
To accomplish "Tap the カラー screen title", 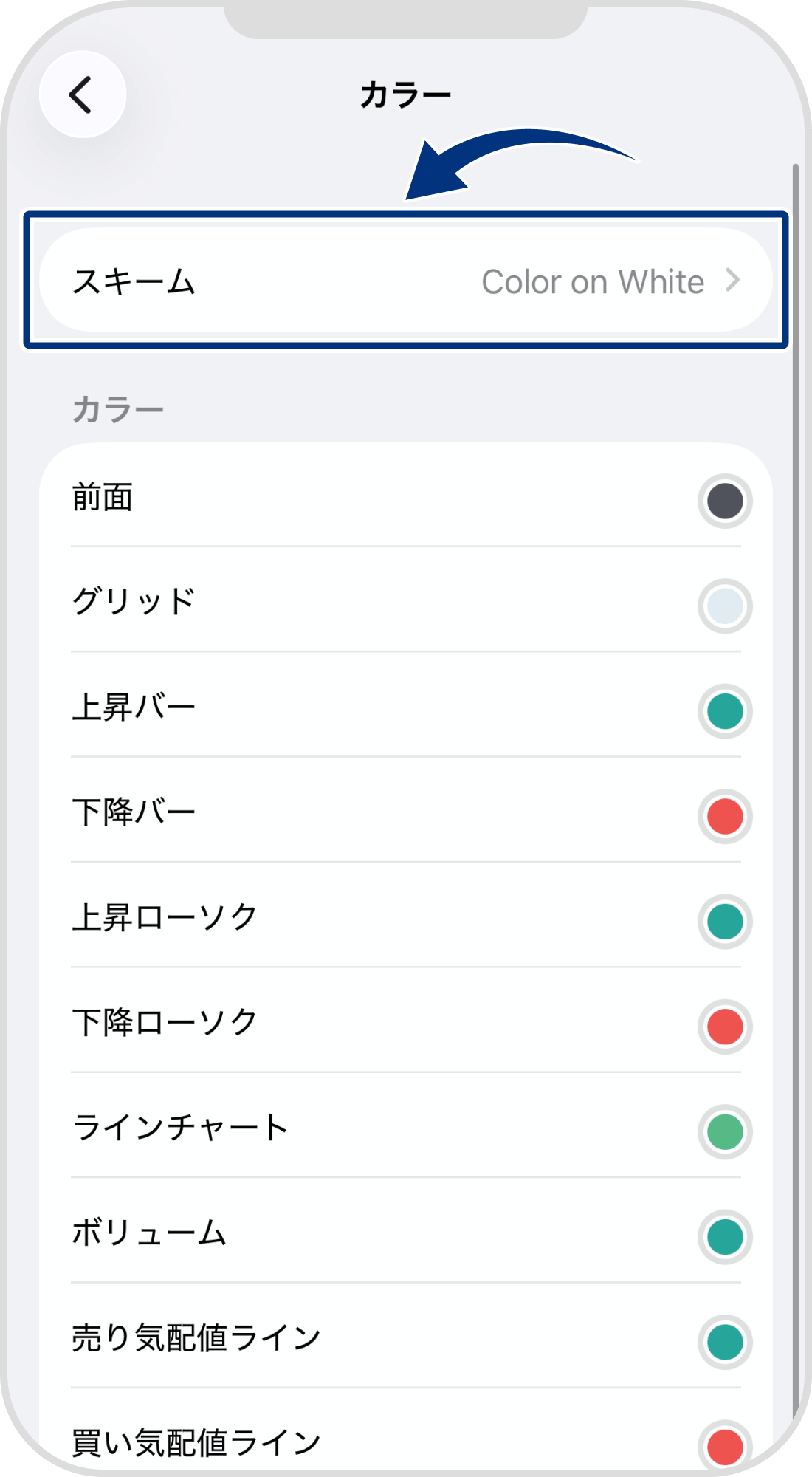I will (x=406, y=95).
